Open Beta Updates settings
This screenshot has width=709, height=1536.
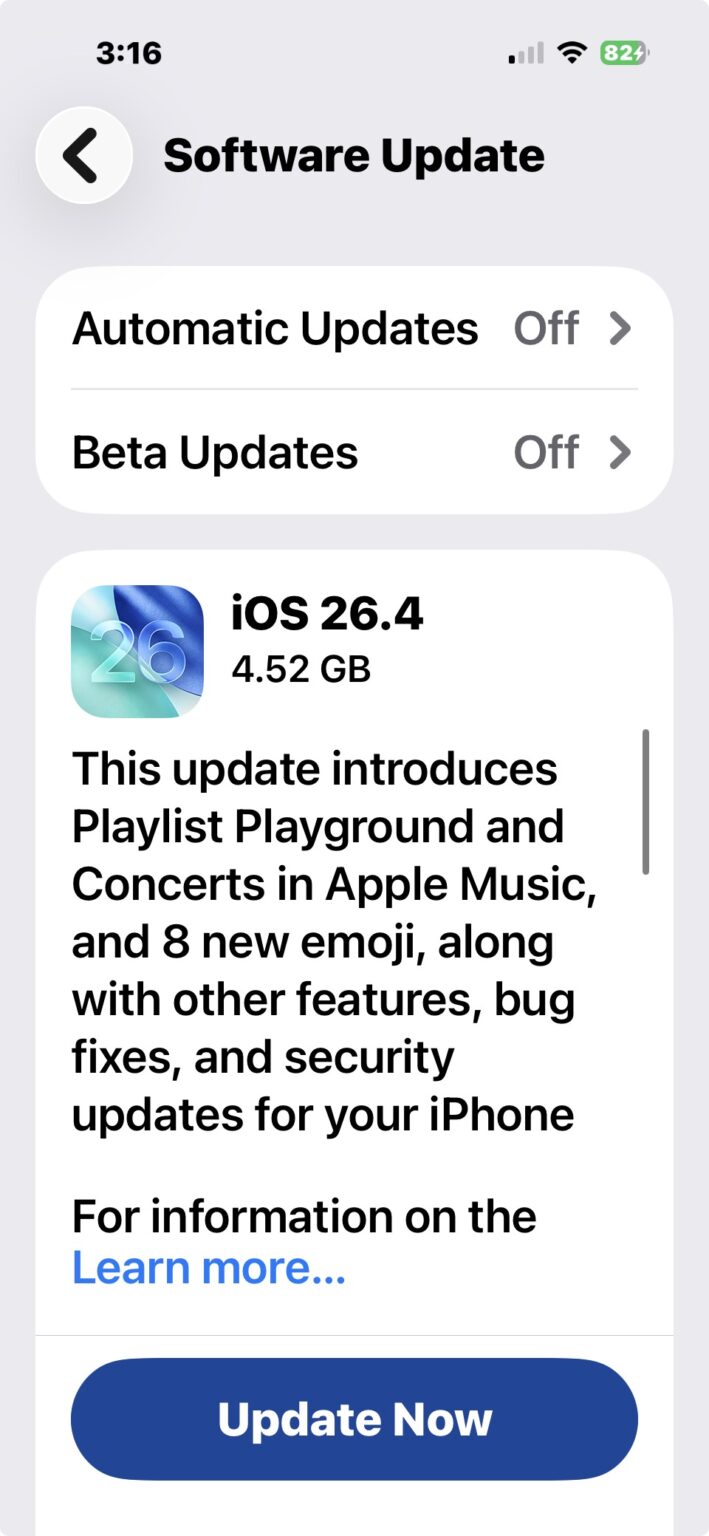pos(353,453)
